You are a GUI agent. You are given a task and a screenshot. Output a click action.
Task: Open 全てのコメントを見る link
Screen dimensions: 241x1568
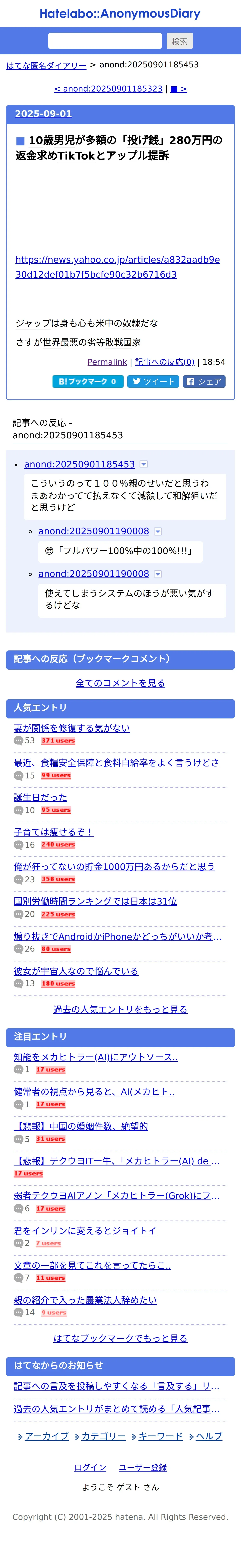[x=120, y=683]
